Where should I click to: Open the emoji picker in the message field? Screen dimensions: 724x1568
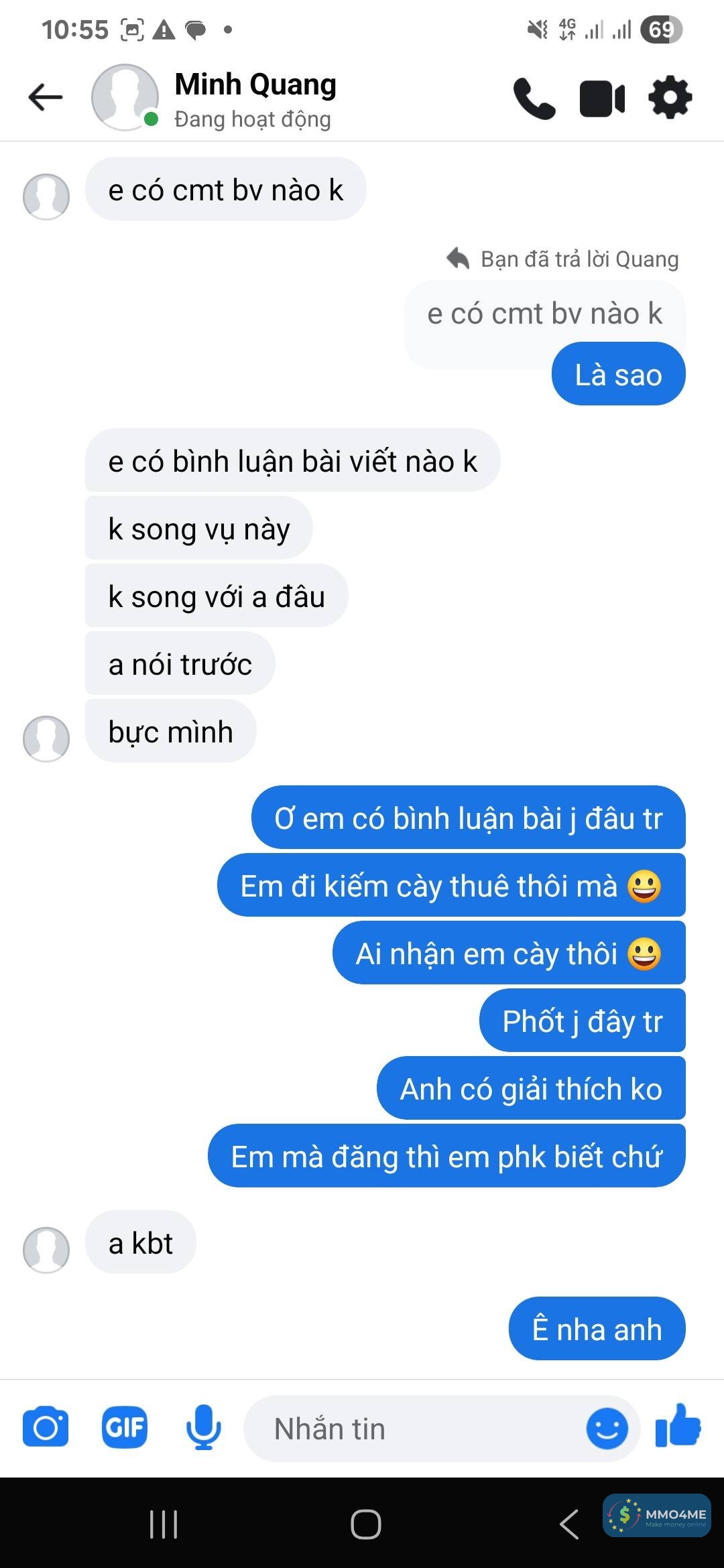pyautogui.click(x=607, y=1429)
